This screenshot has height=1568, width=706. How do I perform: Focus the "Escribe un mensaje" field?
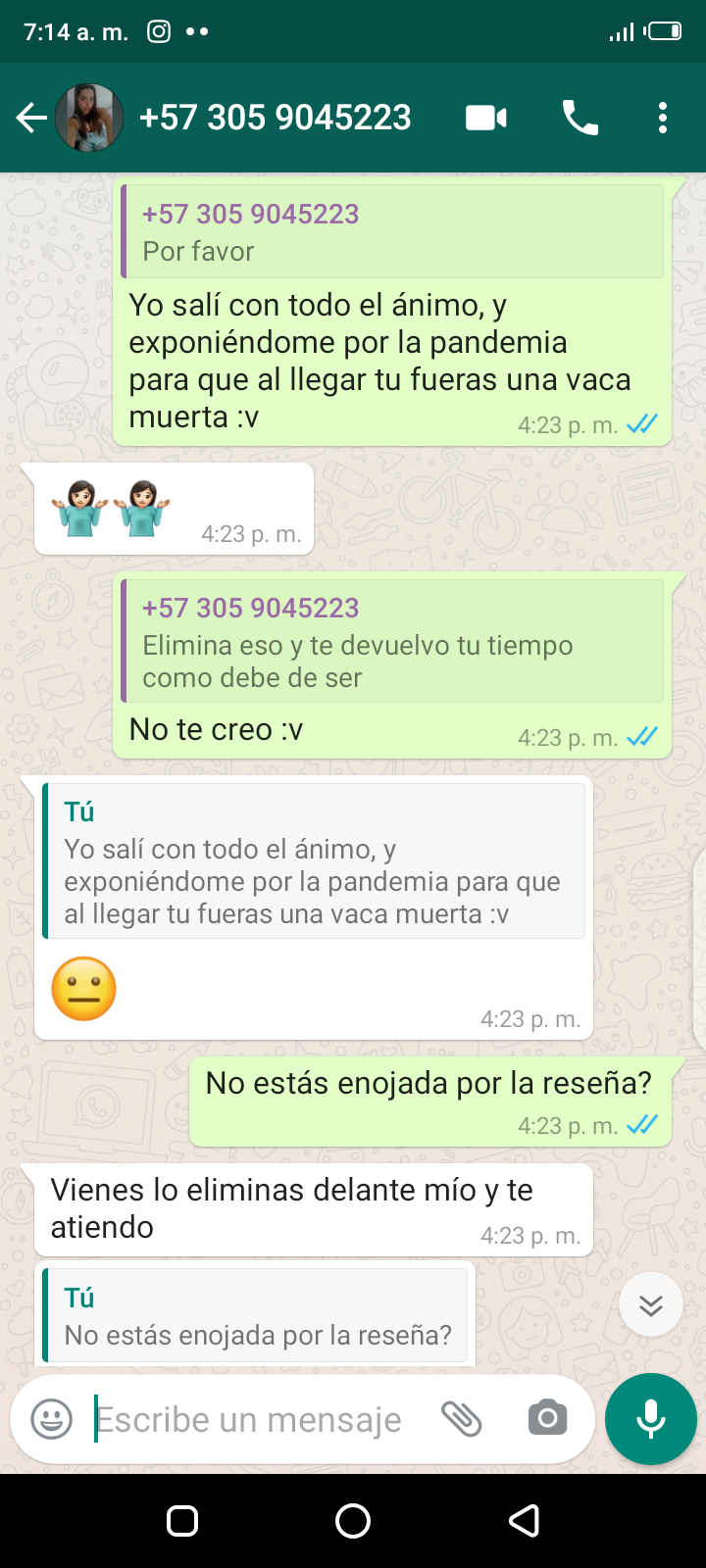[x=250, y=1419]
